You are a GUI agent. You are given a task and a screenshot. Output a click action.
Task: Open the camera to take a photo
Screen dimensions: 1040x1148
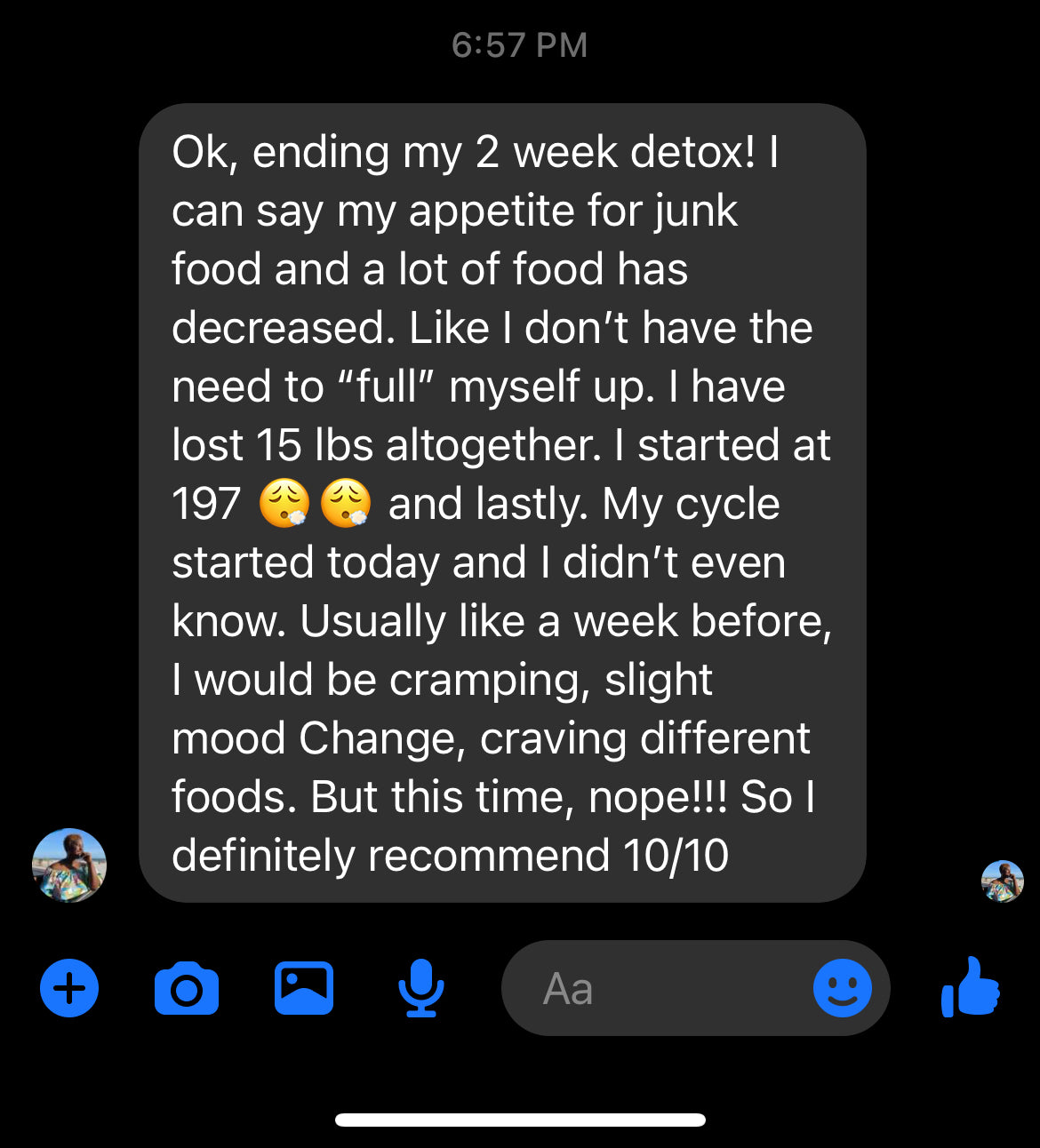pos(187,988)
